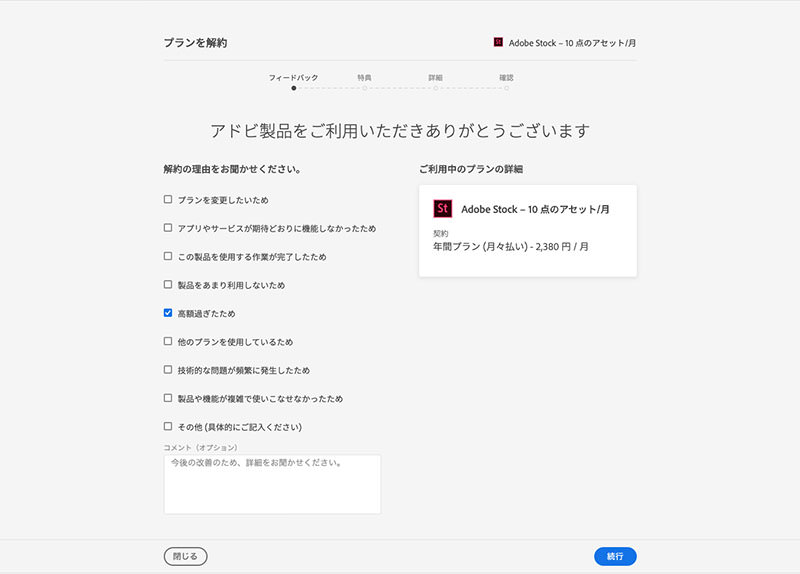Tick この製品を使用する作業が完了したため
This screenshot has height=574, width=800.
pos(168,256)
